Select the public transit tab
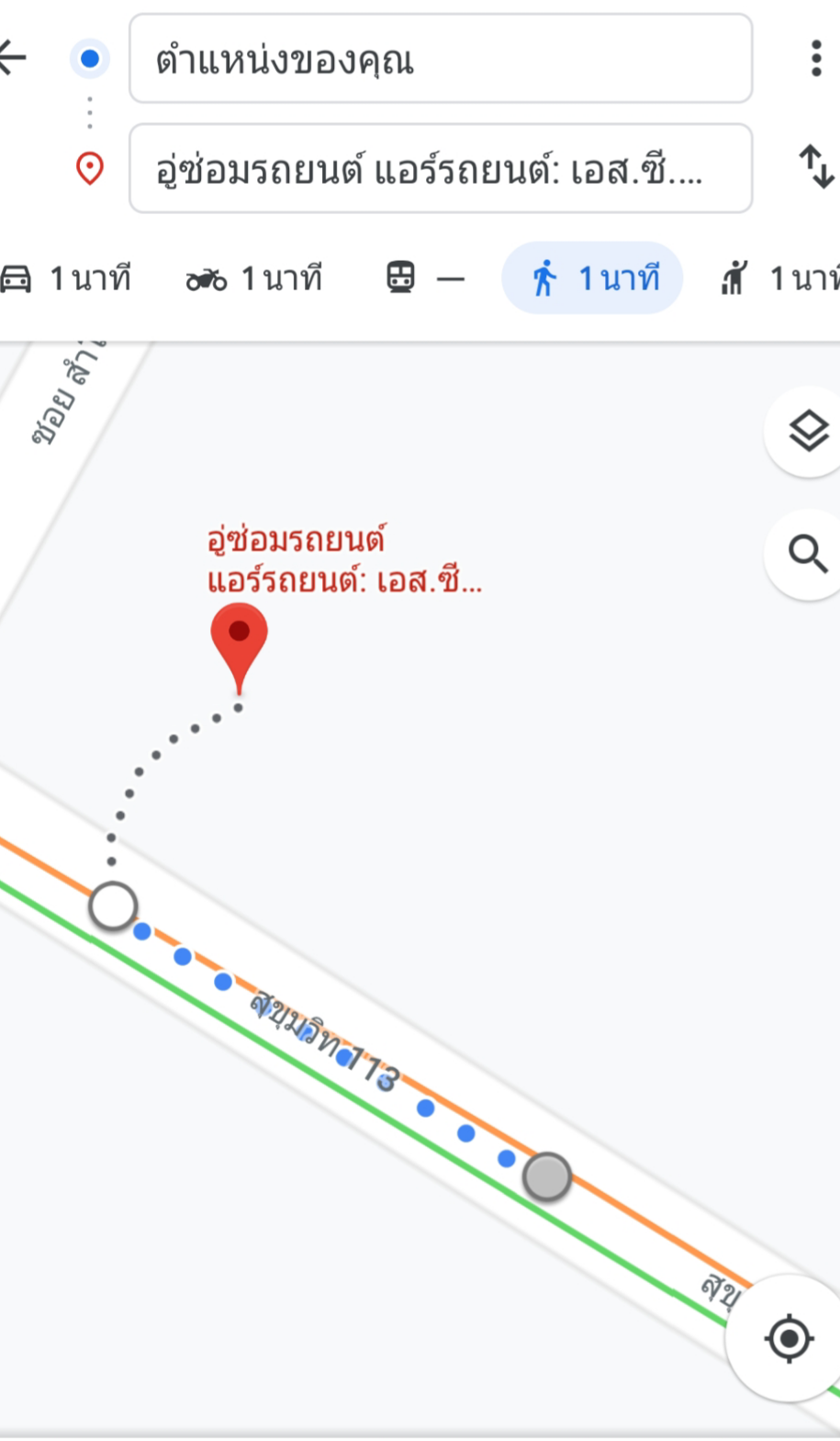Screen dimensions: 840x1441 (425, 278)
